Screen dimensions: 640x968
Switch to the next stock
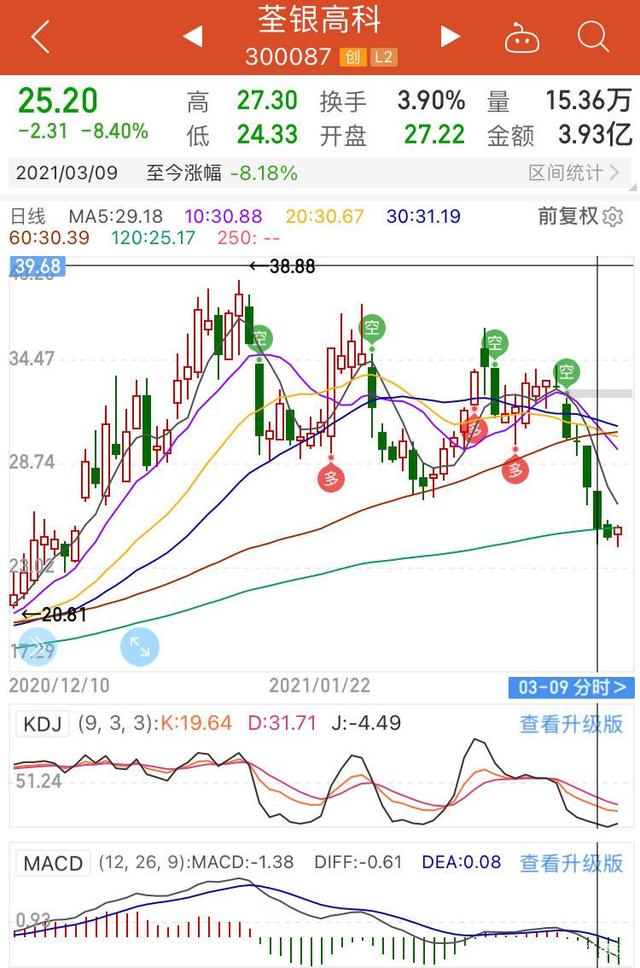coord(451,36)
